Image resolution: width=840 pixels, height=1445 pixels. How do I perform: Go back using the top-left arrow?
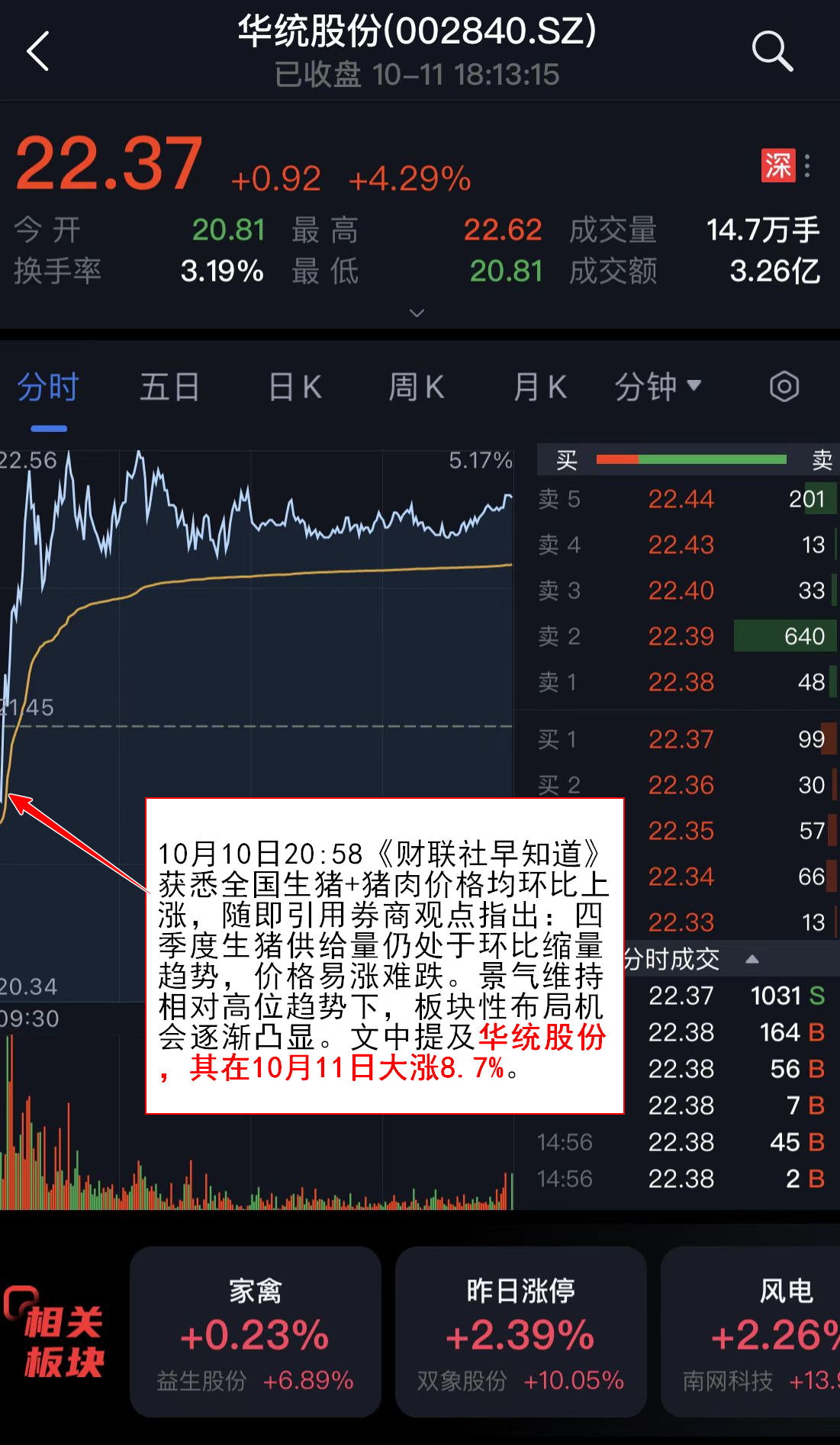[38, 51]
